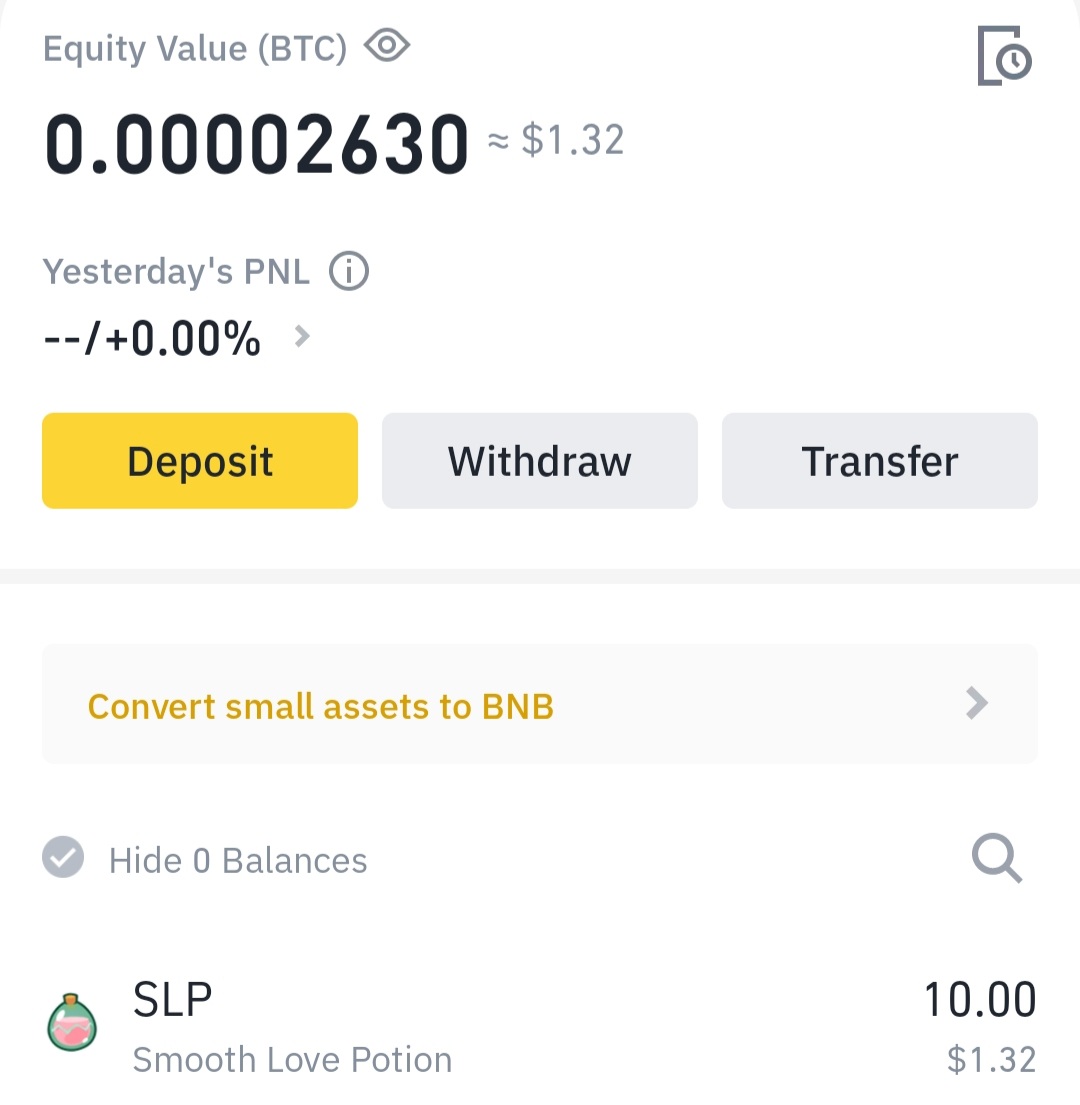Image resolution: width=1080 pixels, height=1105 pixels.
Task: Toggle the Hide 0 Balances checkbox
Action: [63, 858]
